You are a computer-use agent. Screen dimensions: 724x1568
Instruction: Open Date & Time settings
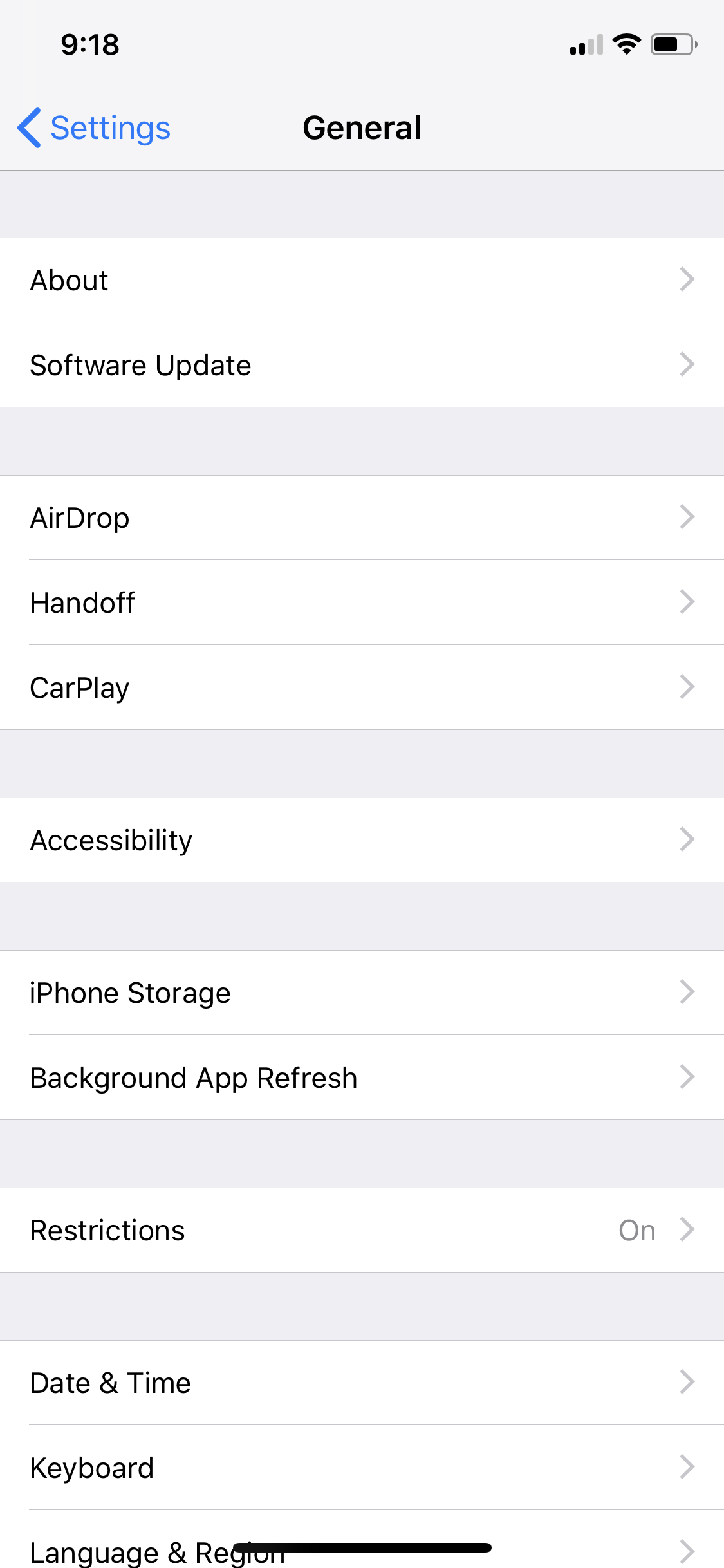[362, 1383]
